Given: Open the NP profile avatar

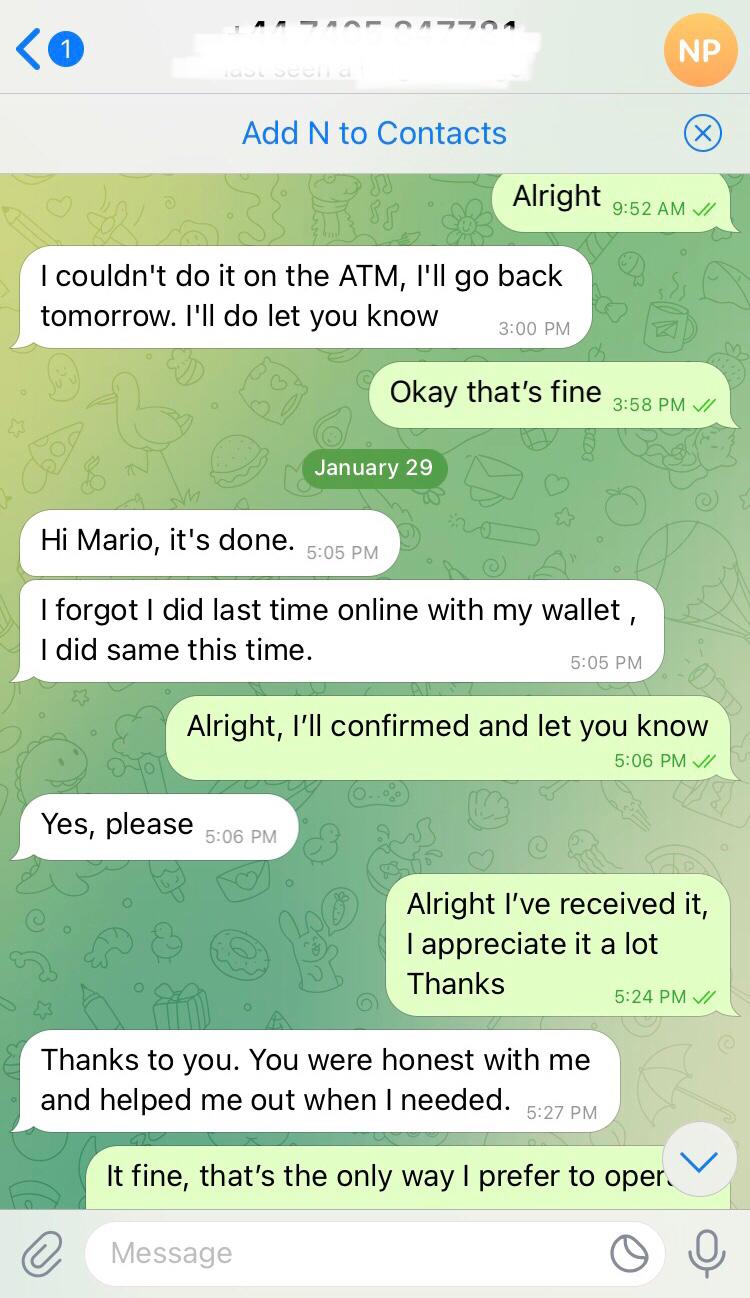Looking at the screenshot, I should 699,50.
